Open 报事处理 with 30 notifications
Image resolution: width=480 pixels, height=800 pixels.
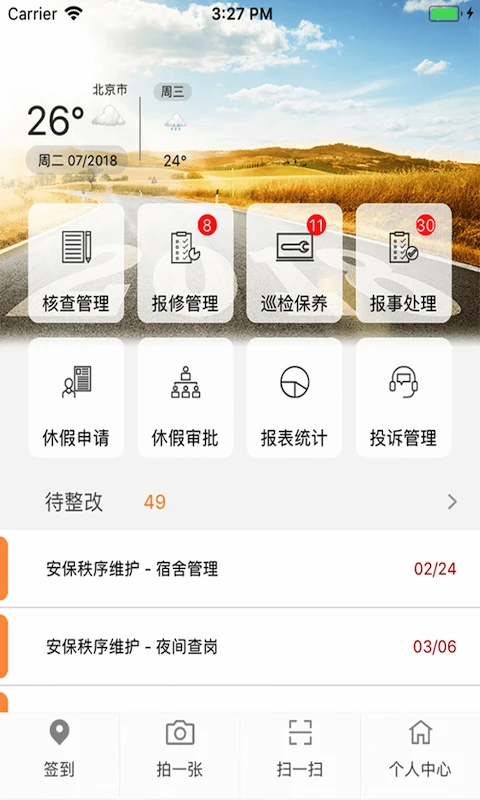403,263
